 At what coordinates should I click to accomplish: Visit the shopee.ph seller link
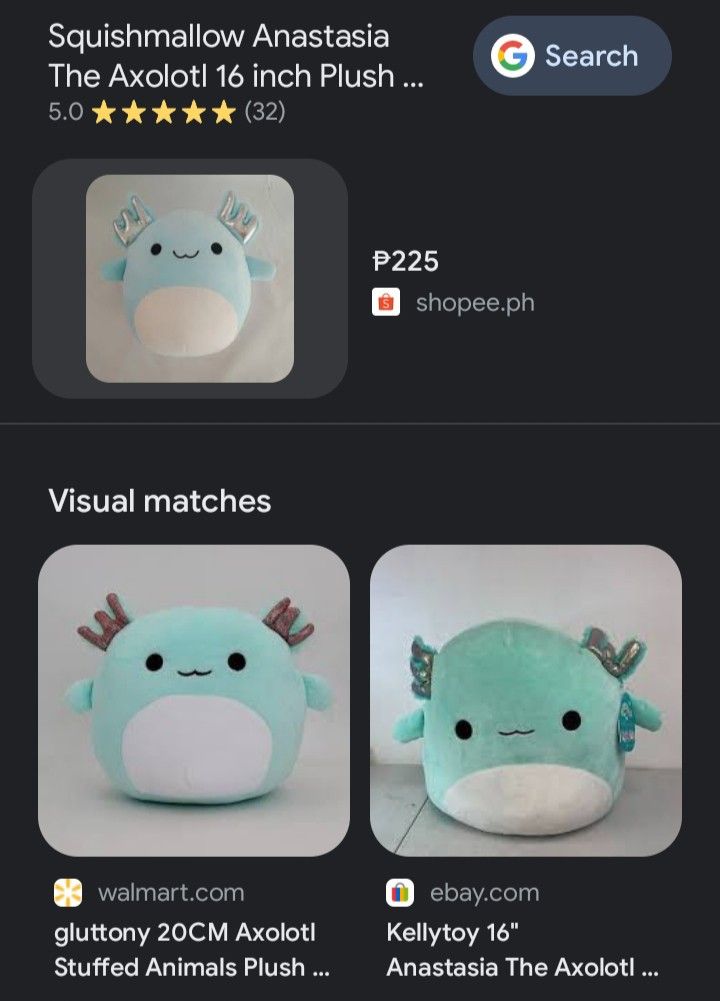coord(474,302)
